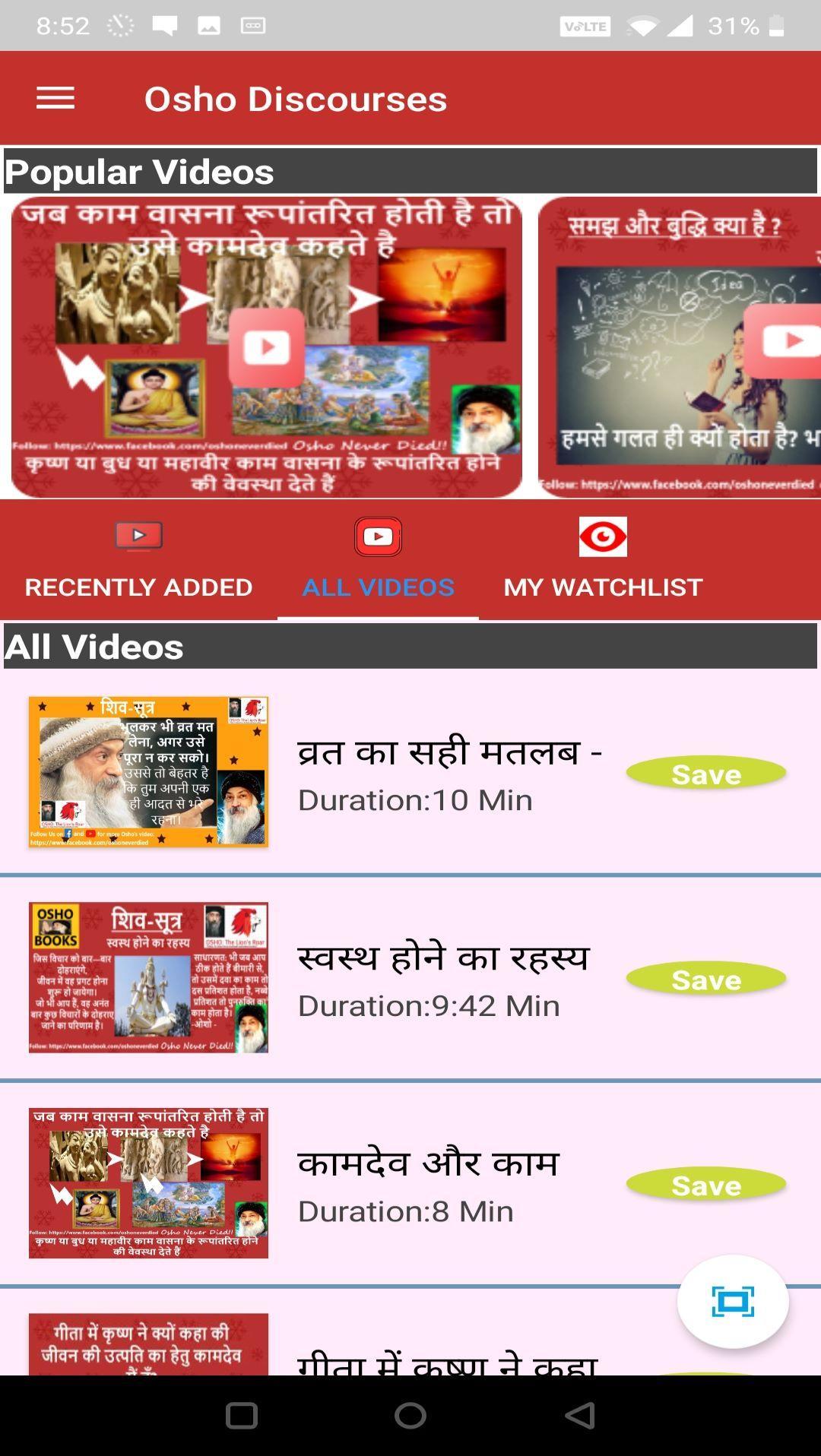Play the popular video about कामदेव

[266, 347]
